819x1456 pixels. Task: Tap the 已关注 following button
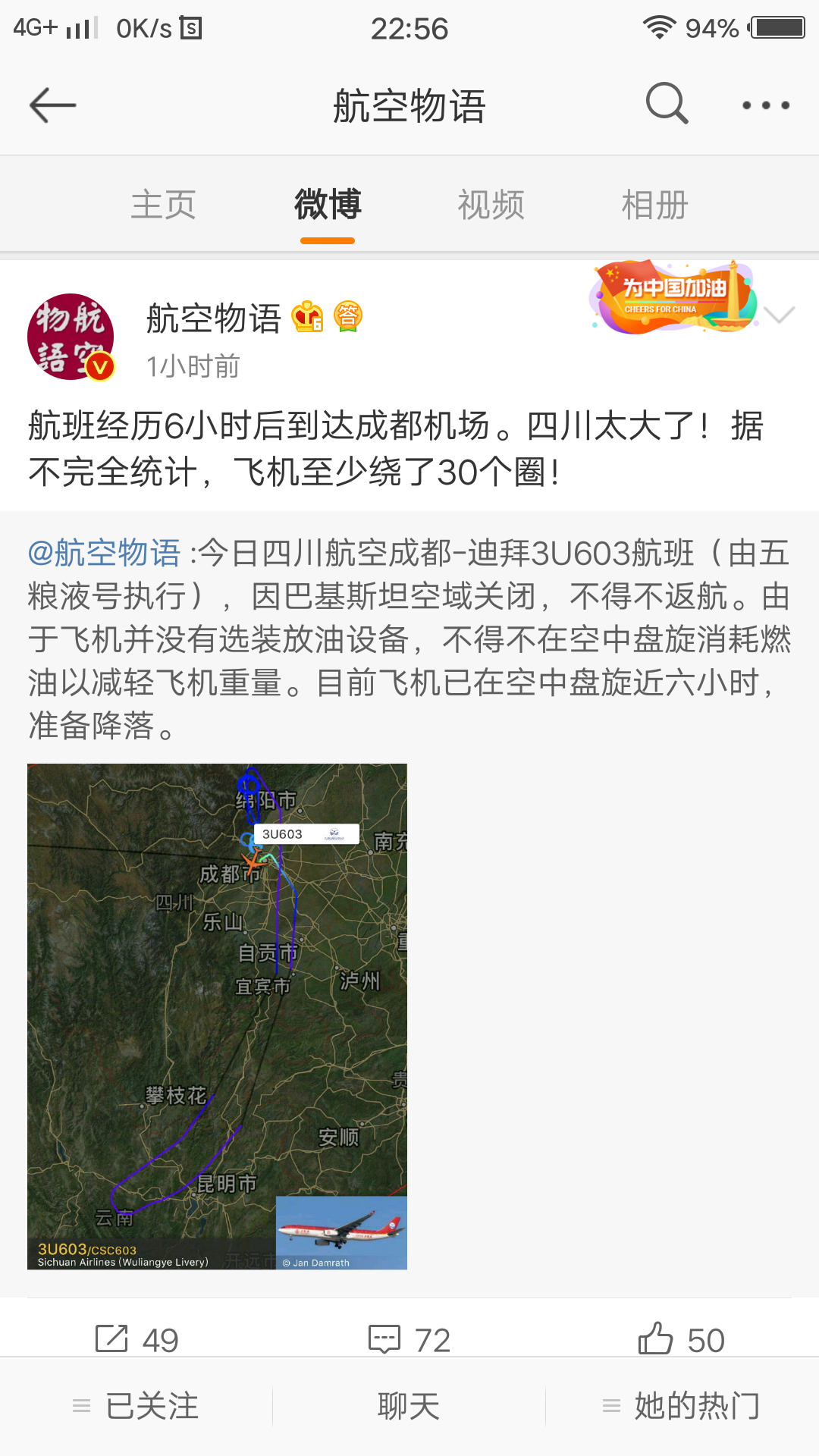(136, 1407)
